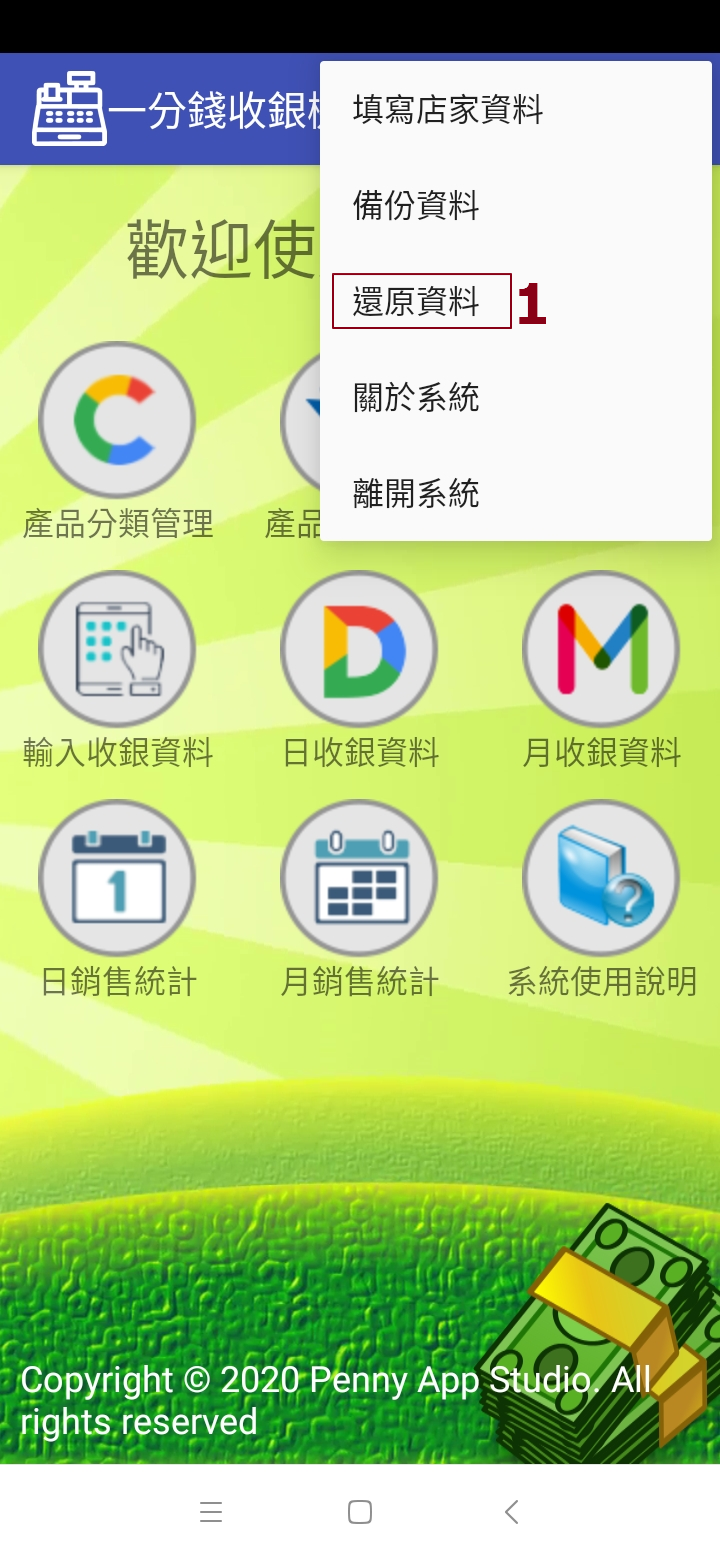The width and height of the screenshot is (720, 1560).
Task: Open 月銷售統計 monthly sales statistics
Action: point(359,878)
